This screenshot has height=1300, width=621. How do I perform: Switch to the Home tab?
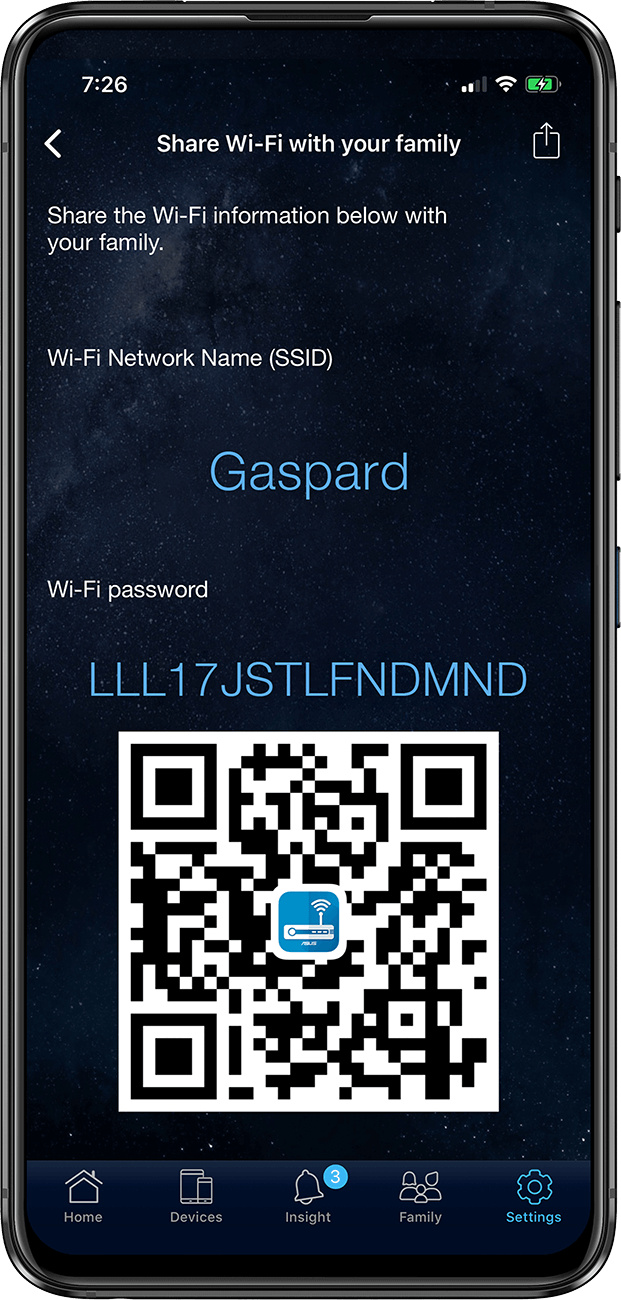pyautogui.click(x=83, y=1197)
